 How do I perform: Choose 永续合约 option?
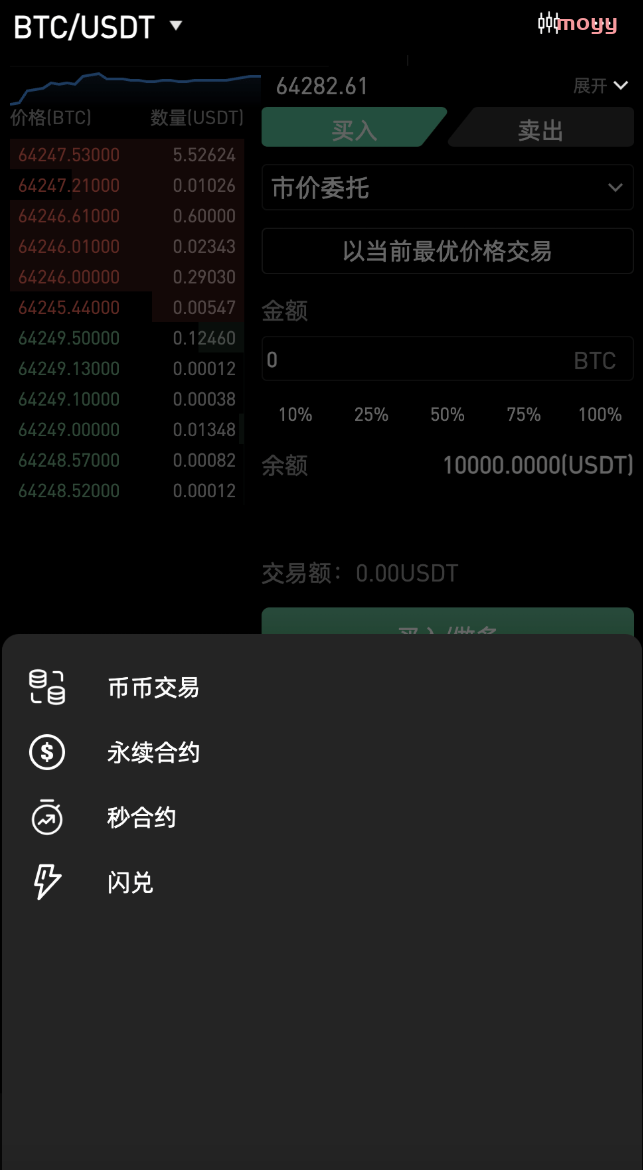[322, 752]
